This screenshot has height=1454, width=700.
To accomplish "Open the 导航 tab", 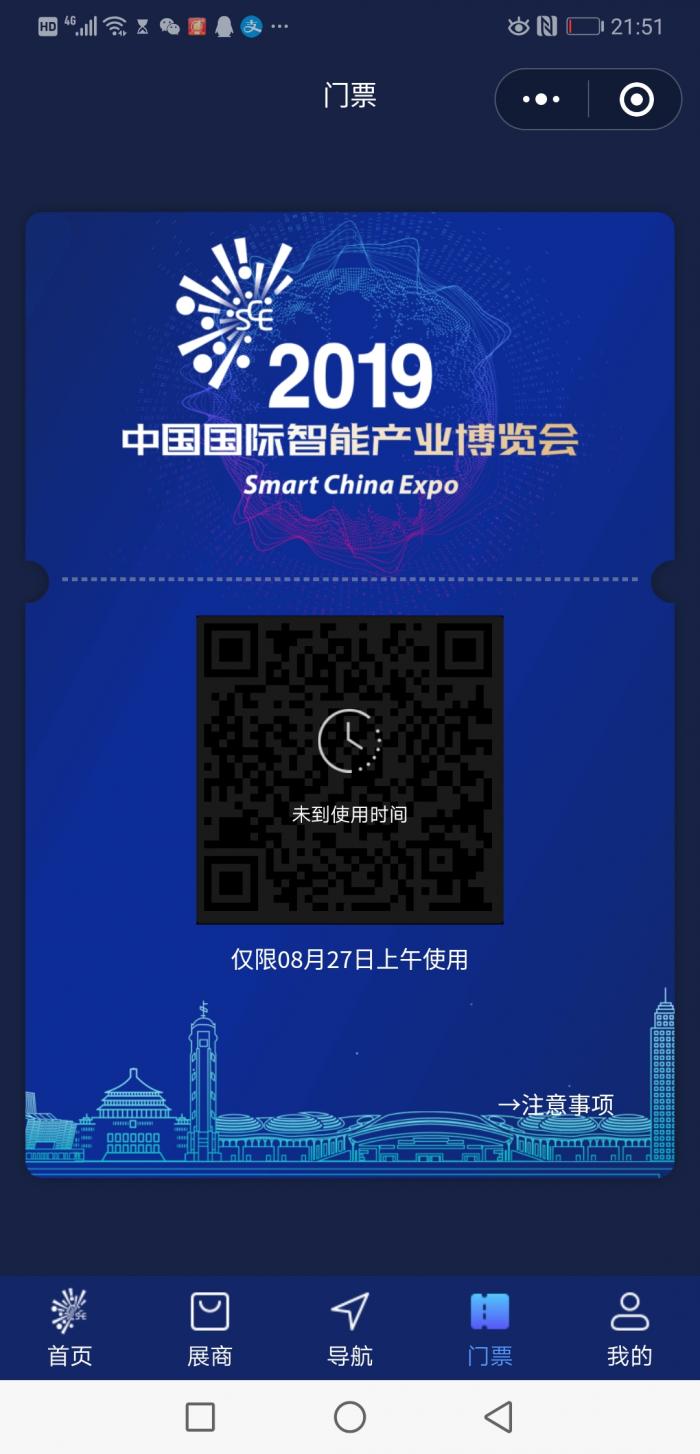I will click(350, 1328).
